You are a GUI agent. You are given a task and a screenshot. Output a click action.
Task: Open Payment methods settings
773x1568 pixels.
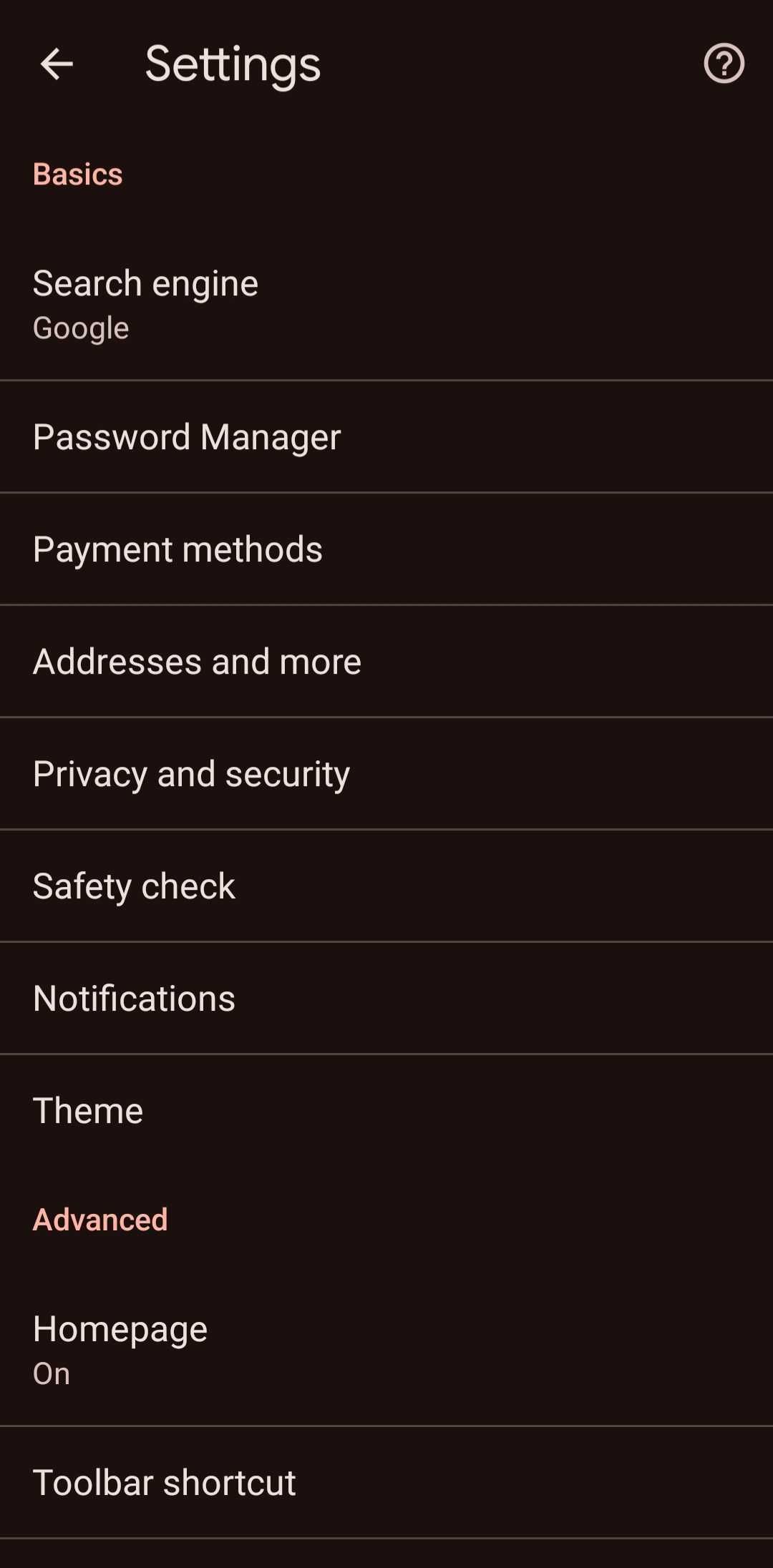tap(386, 548)
